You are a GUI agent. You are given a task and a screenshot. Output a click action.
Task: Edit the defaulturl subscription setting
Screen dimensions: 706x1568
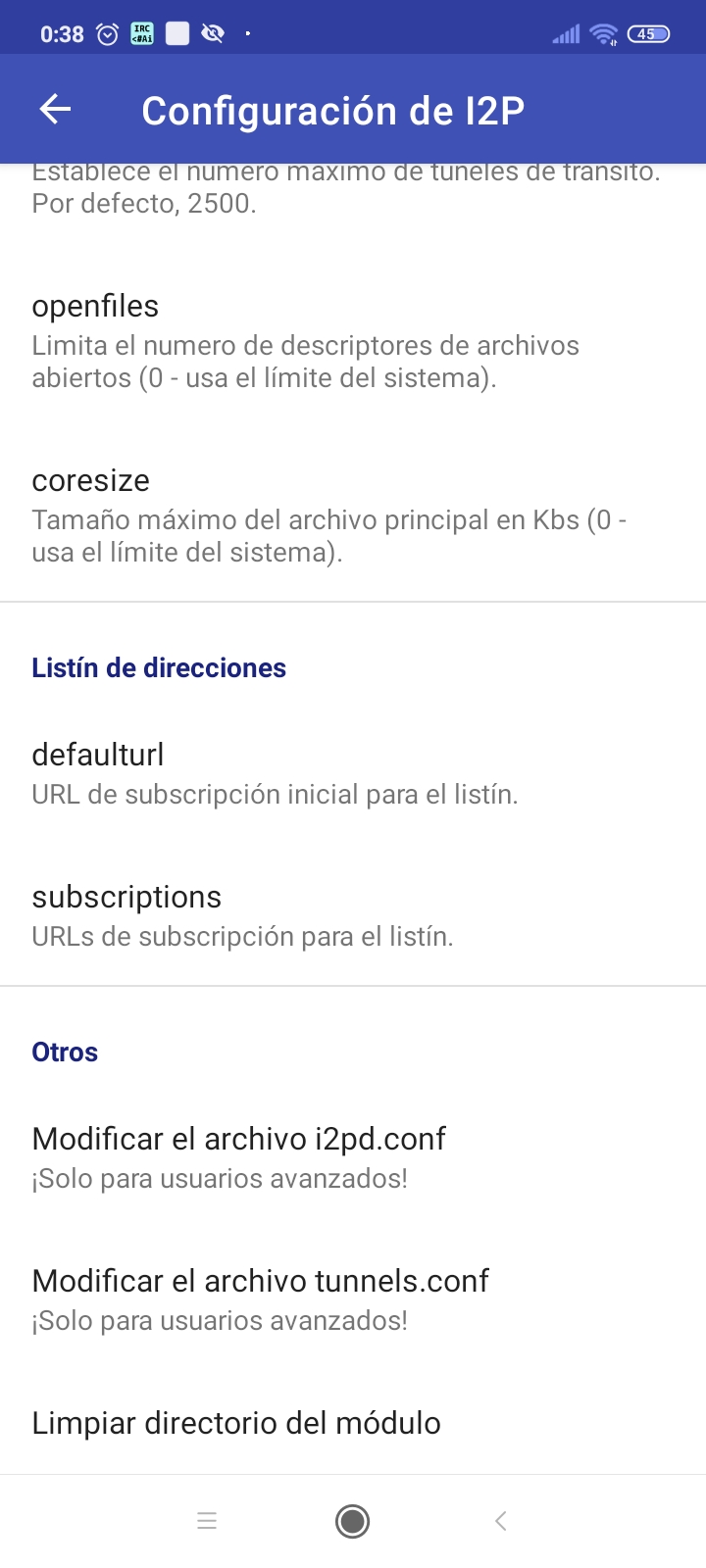[275, 773]
